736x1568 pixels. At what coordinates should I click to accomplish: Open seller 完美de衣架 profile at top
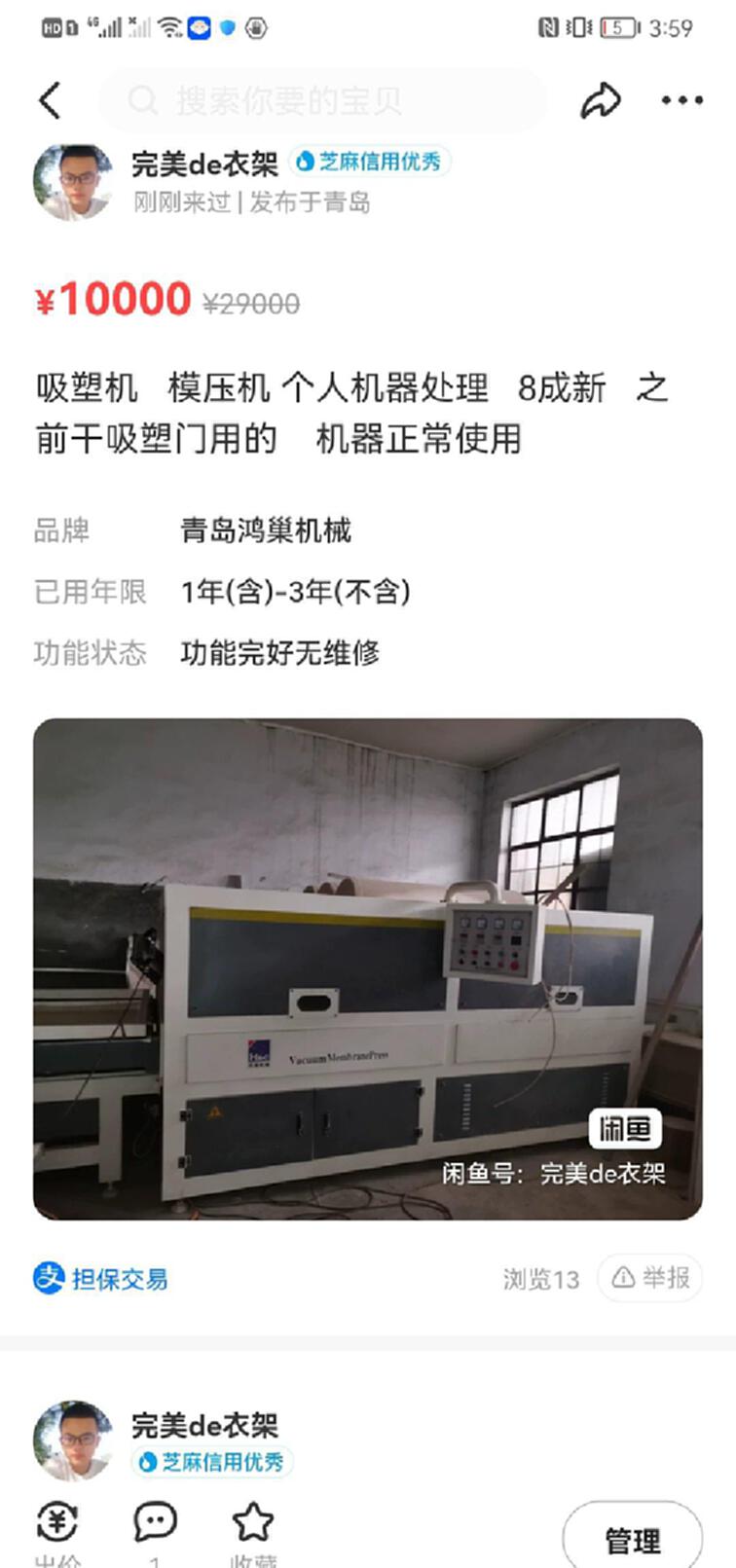[204, 164]
